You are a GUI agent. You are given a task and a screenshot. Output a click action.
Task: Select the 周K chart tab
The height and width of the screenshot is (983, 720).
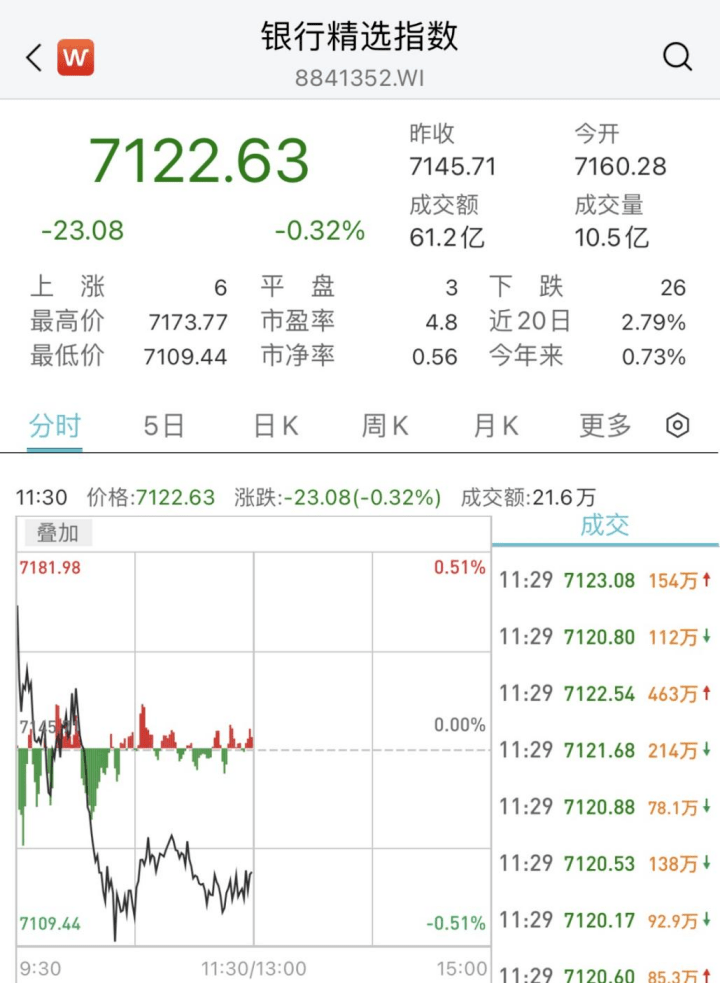(385, 427)
